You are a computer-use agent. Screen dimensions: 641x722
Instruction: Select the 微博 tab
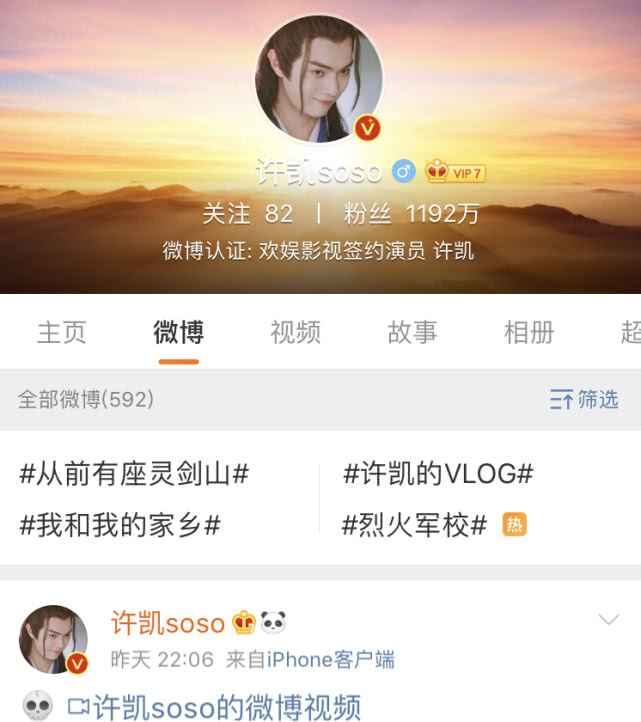[179, 332]
